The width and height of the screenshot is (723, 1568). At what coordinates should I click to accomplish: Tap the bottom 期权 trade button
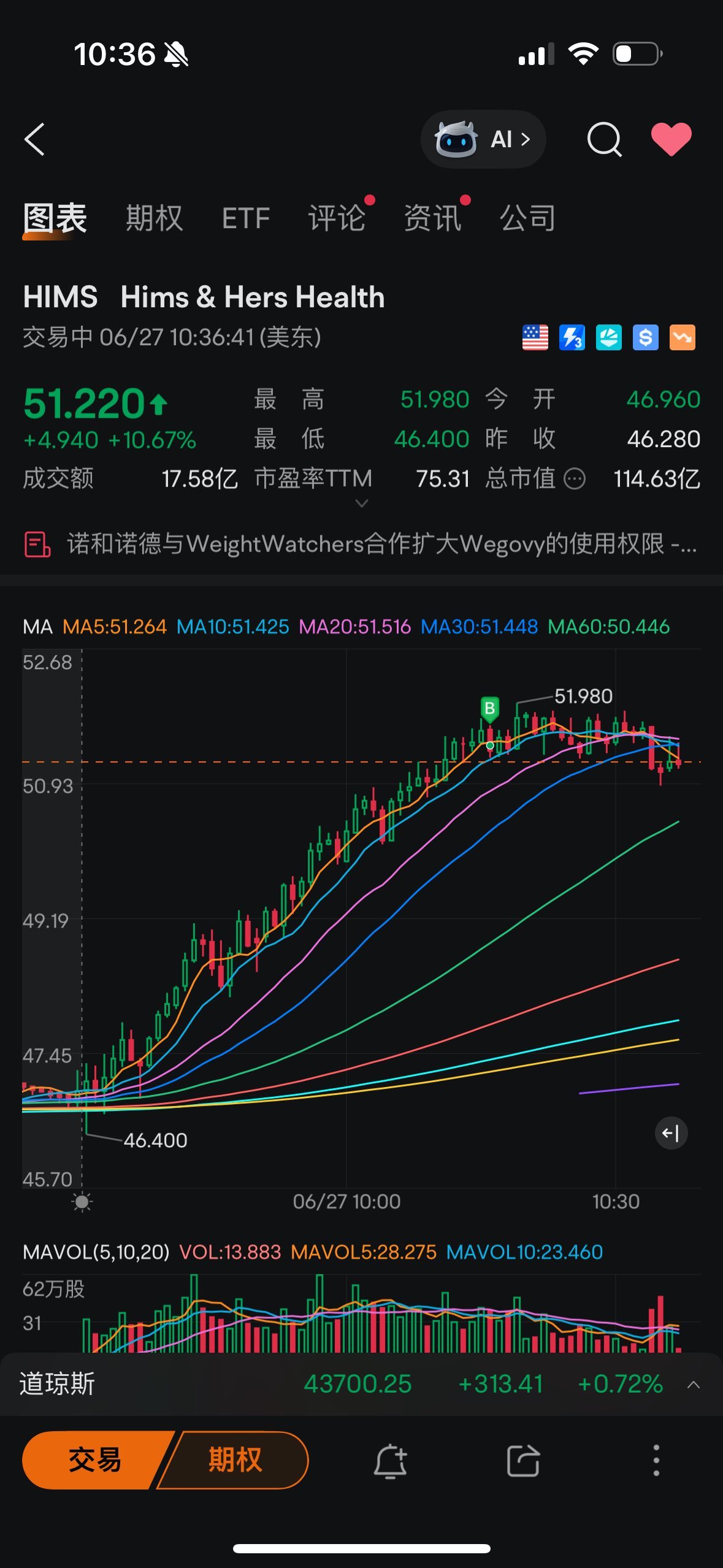234,1460
